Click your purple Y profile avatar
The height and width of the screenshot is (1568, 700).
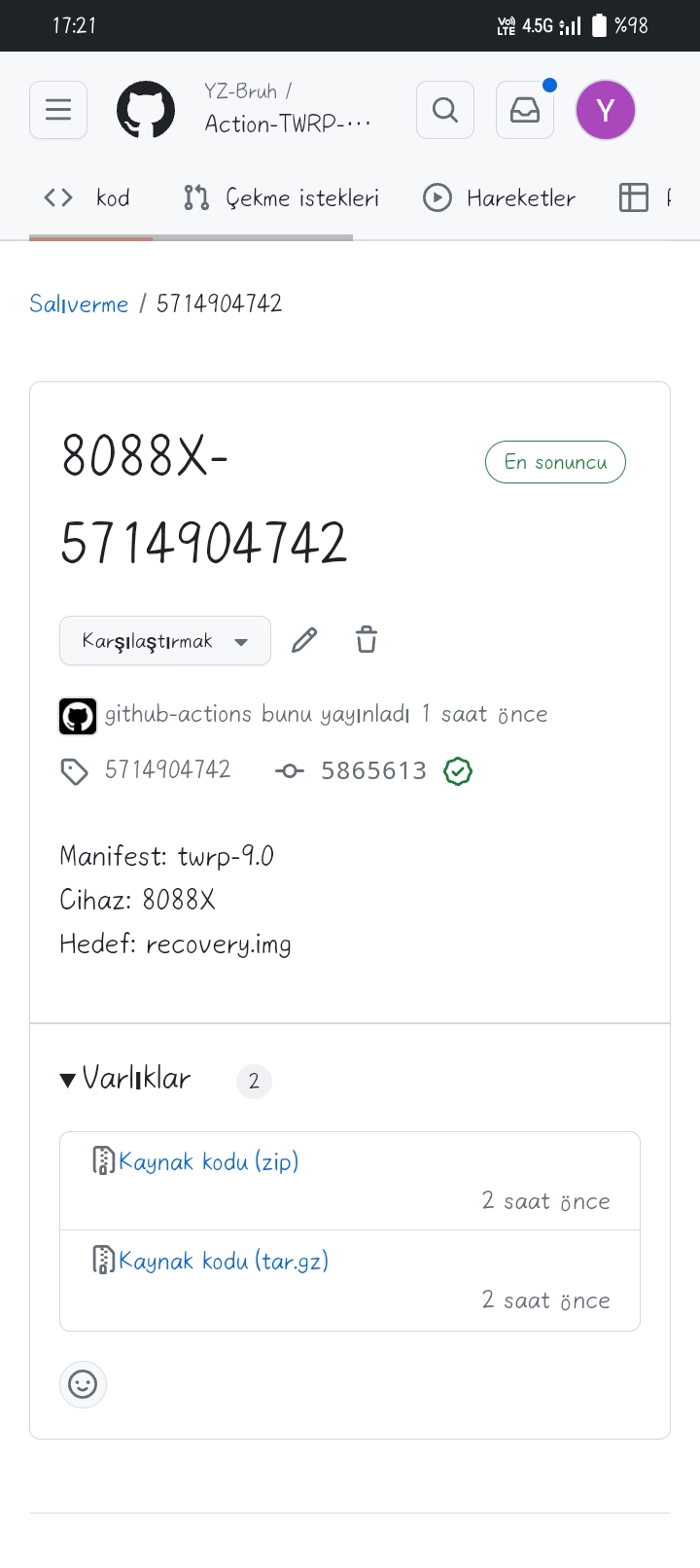point(605,110)
